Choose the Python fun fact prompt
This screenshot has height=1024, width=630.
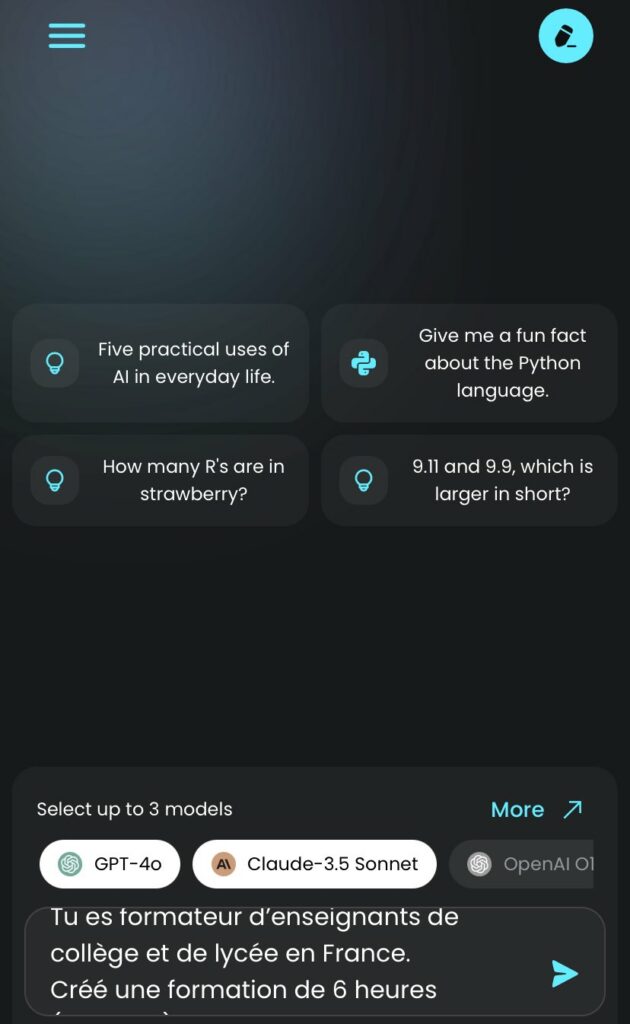[469, 363]
